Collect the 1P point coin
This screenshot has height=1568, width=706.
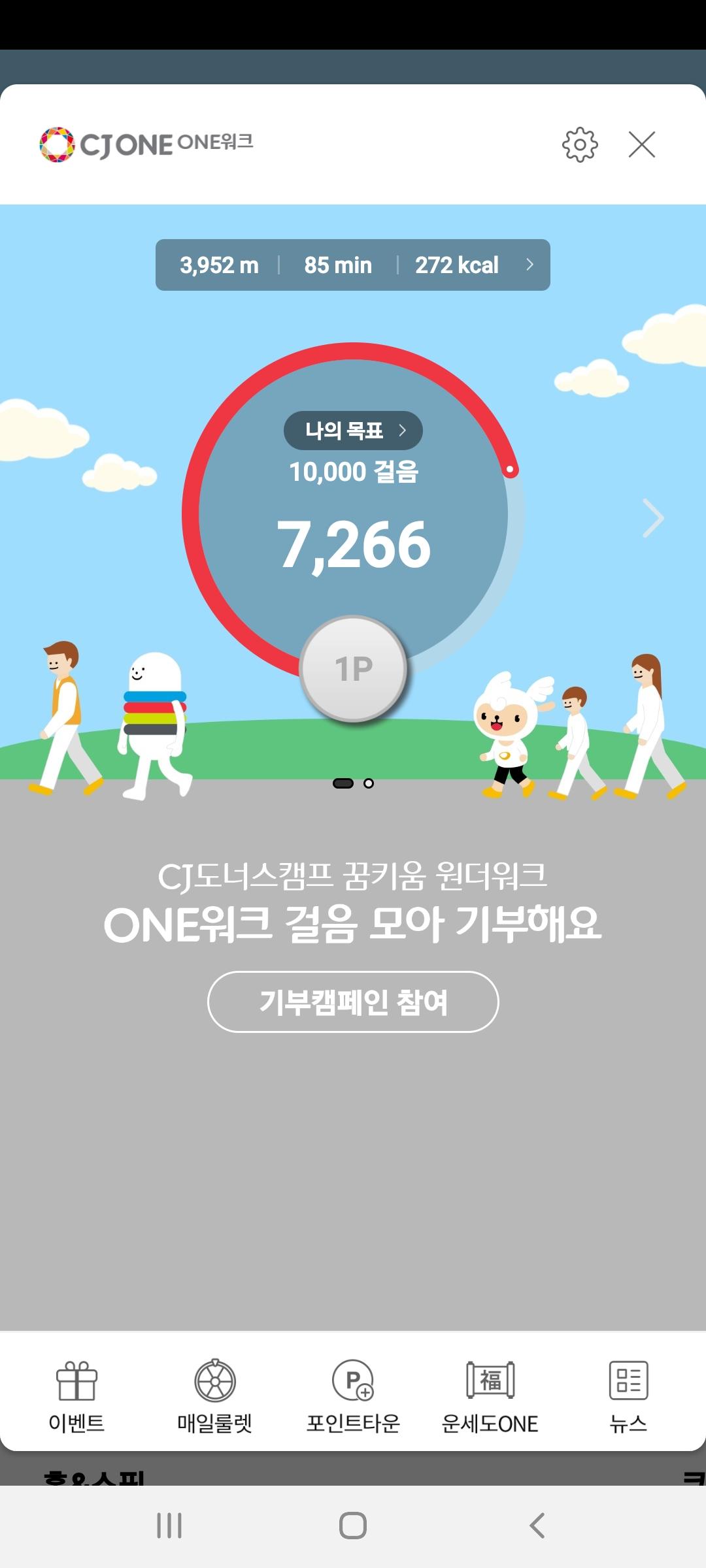353,669
